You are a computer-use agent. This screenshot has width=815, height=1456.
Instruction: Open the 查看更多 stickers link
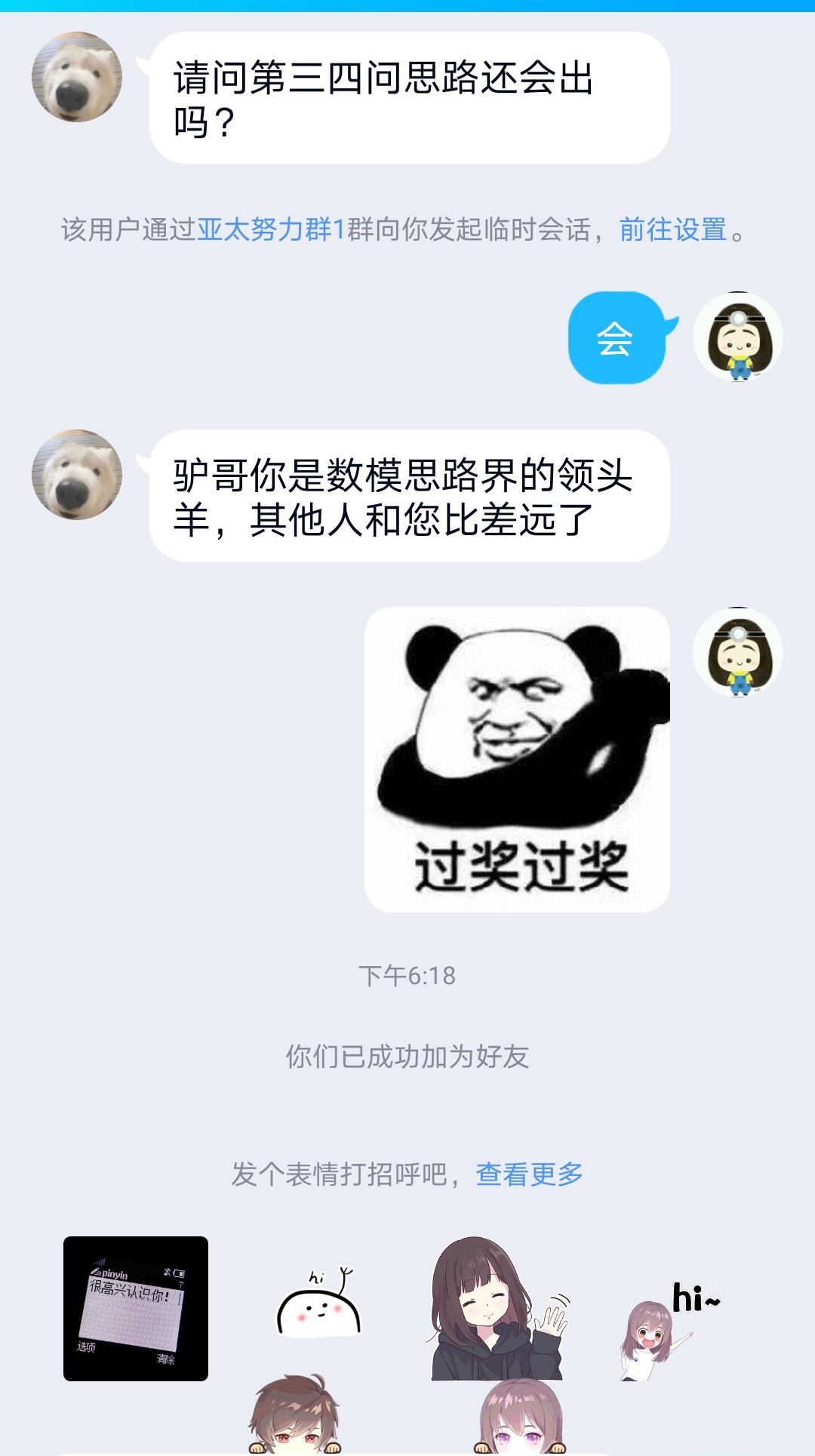point(529,1174)
